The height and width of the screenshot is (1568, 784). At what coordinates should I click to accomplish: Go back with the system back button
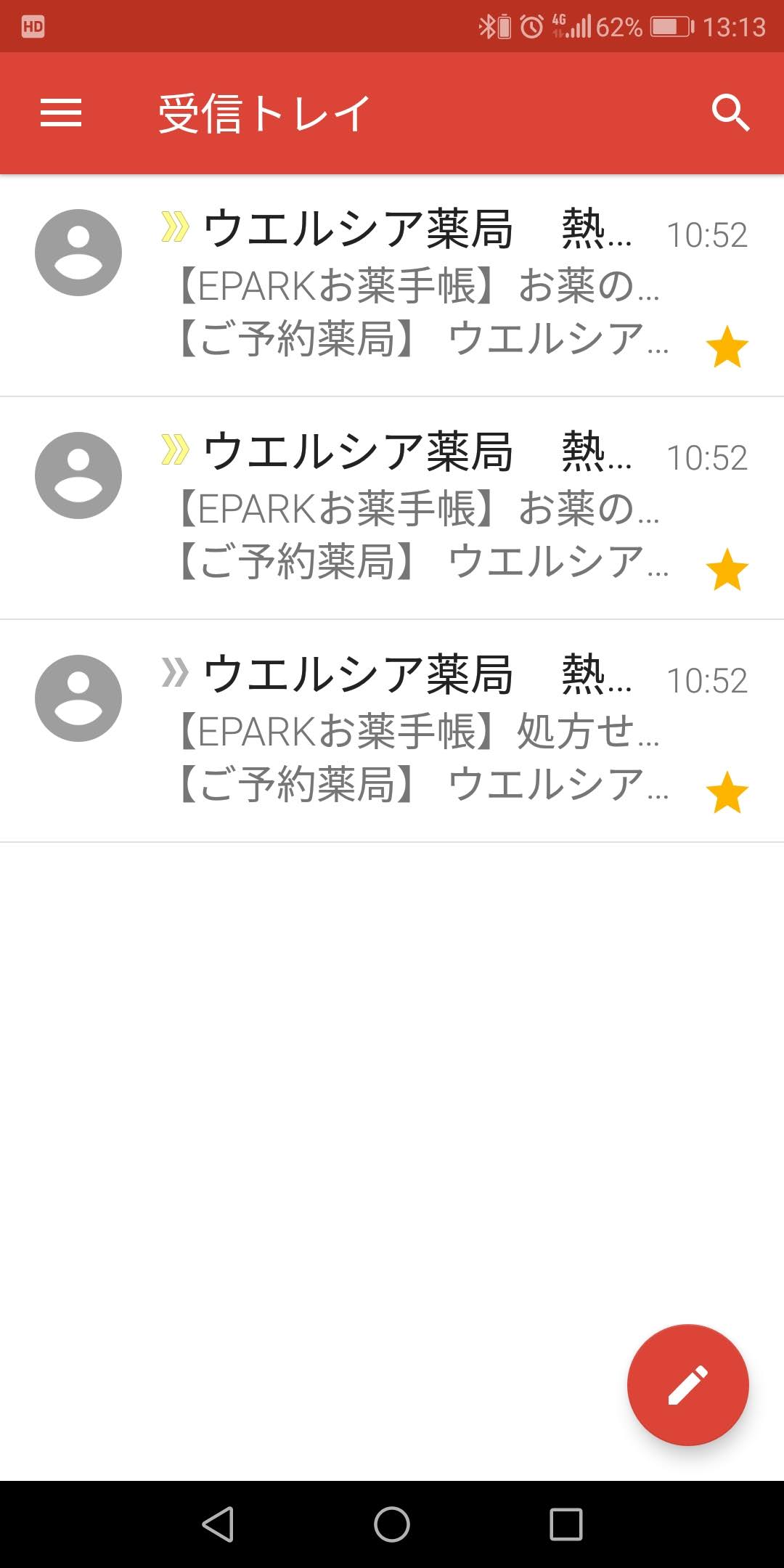coord(218,1524)
